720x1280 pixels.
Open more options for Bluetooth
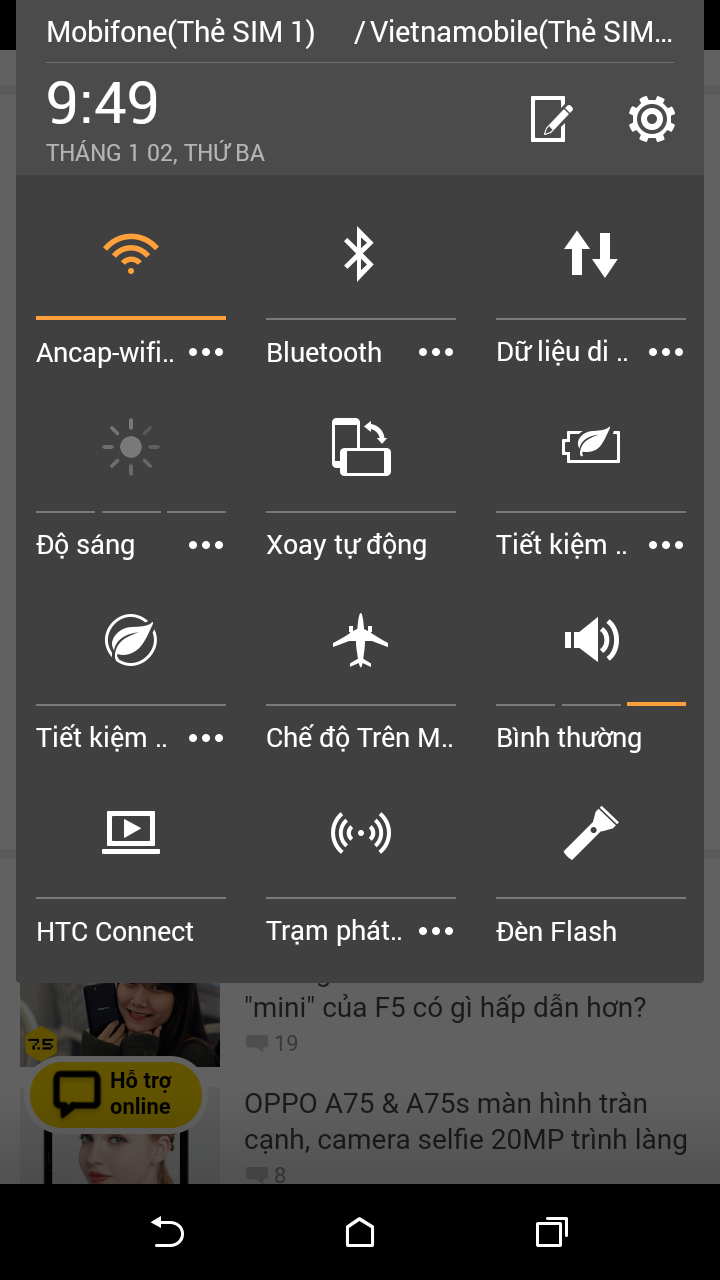tap(436, 352)
